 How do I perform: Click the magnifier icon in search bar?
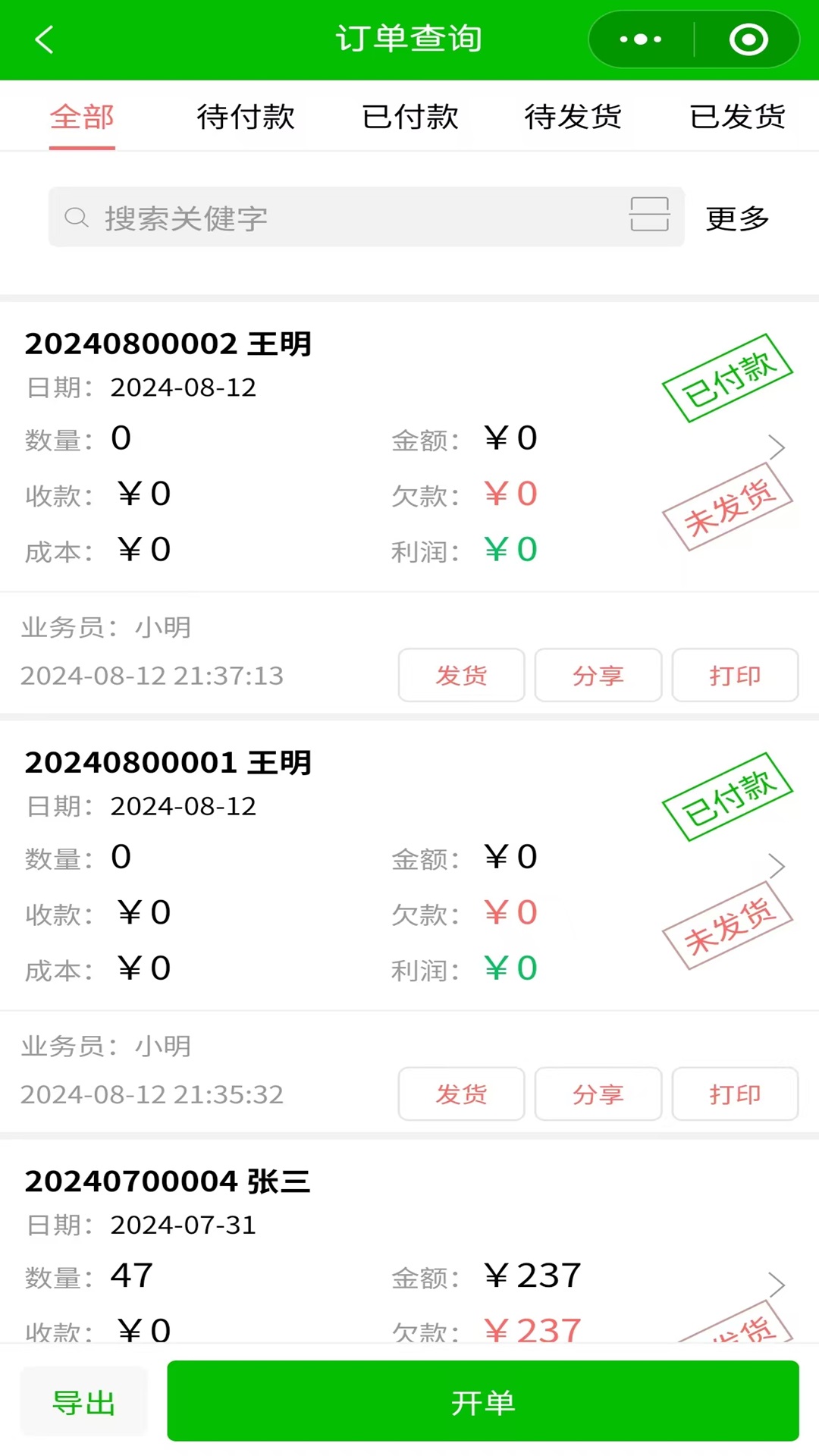pos(77,217)
